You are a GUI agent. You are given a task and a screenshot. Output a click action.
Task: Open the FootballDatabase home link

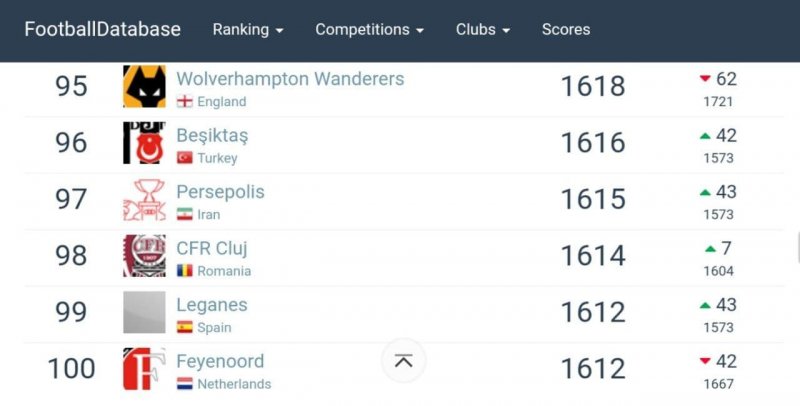(102, 29)
